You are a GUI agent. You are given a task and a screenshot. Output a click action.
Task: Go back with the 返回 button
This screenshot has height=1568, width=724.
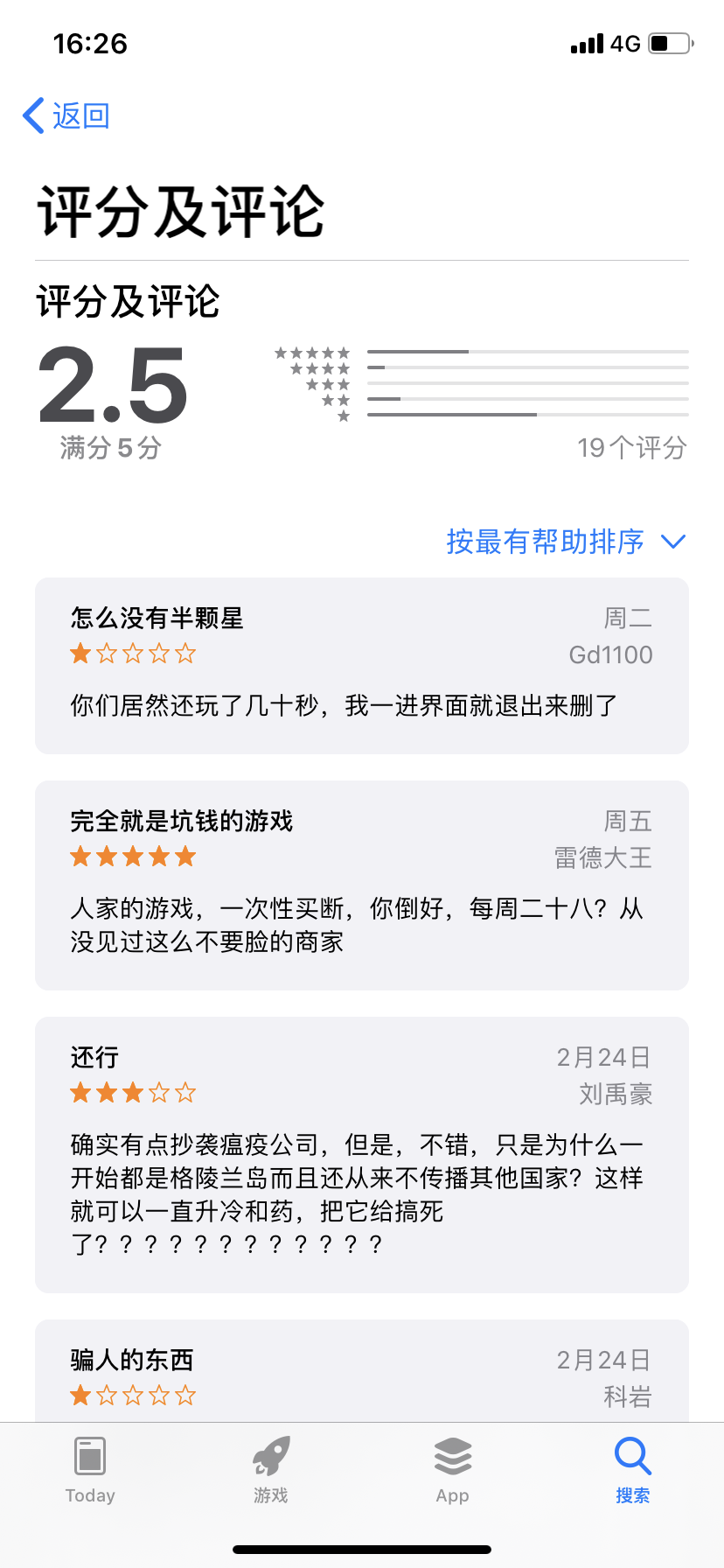(x=66, y=115)
